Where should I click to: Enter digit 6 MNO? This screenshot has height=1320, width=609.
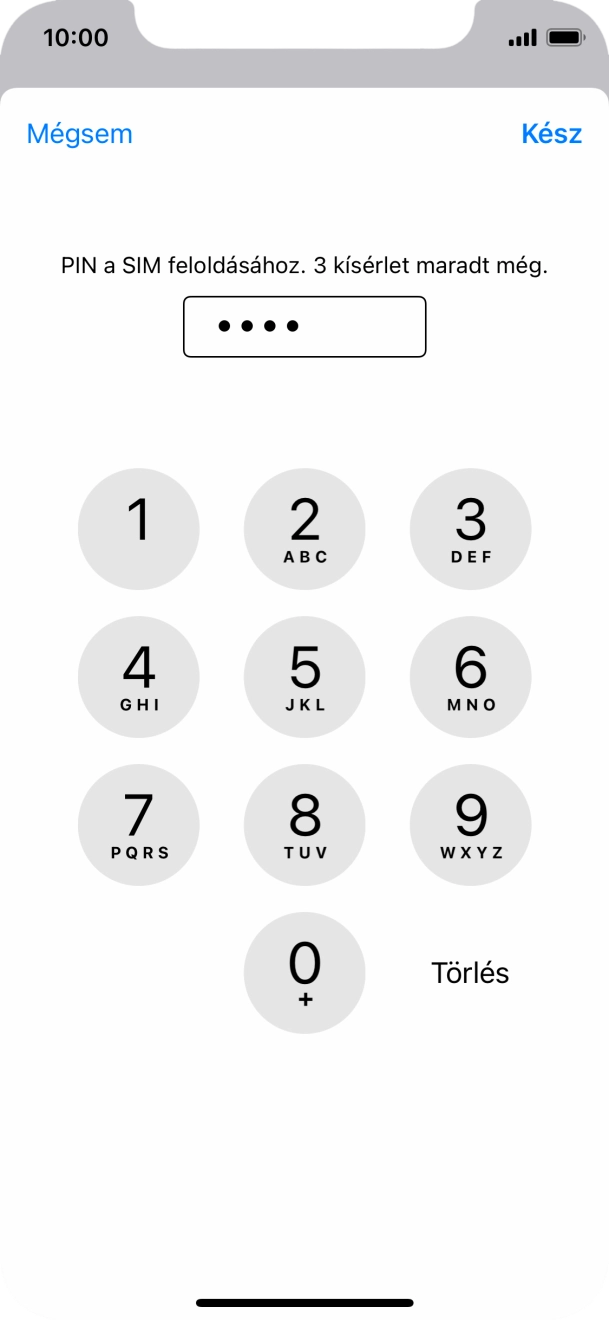tap(470, 677)
